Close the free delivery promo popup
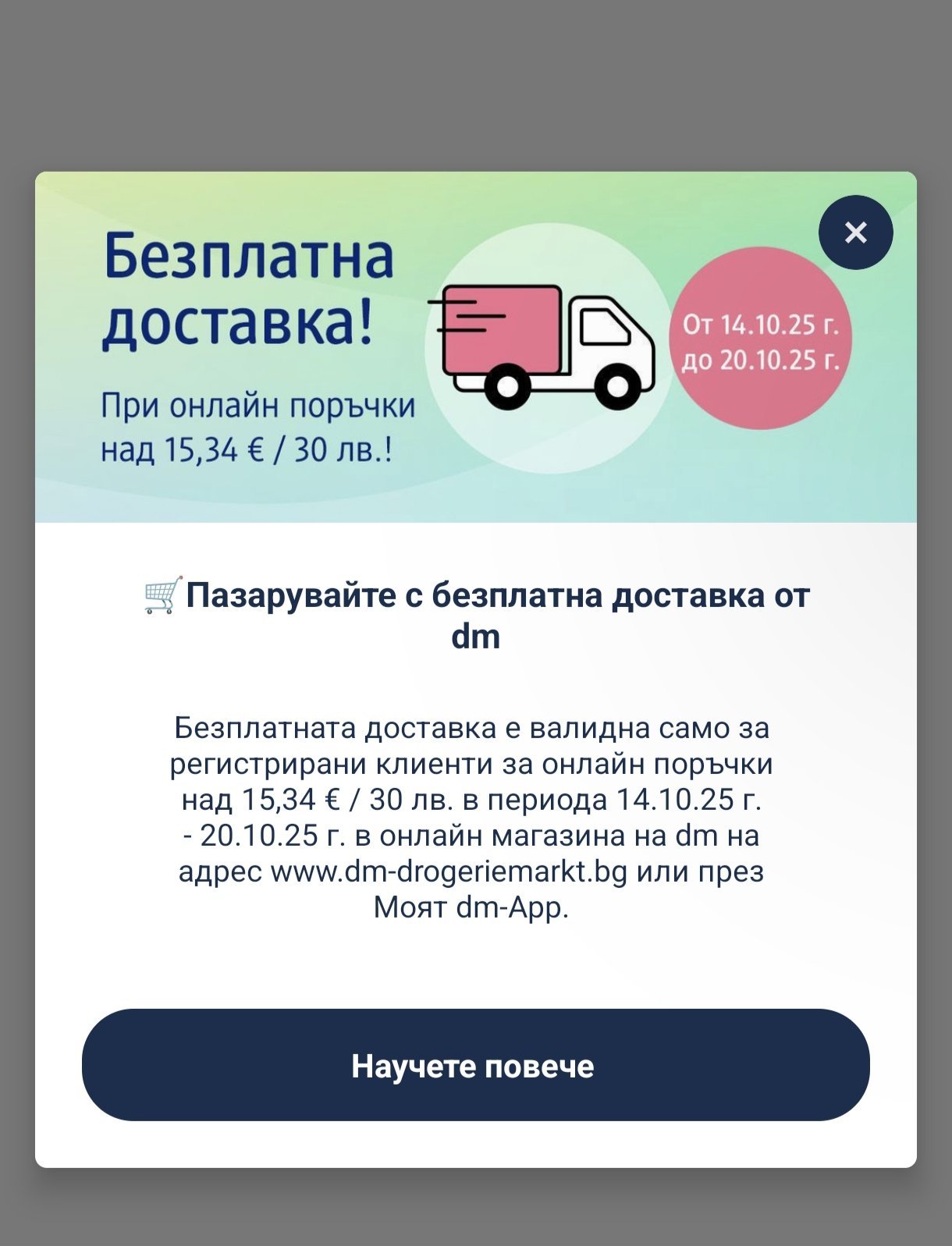This screenshot has width=952, height=1246. [855, 233]
